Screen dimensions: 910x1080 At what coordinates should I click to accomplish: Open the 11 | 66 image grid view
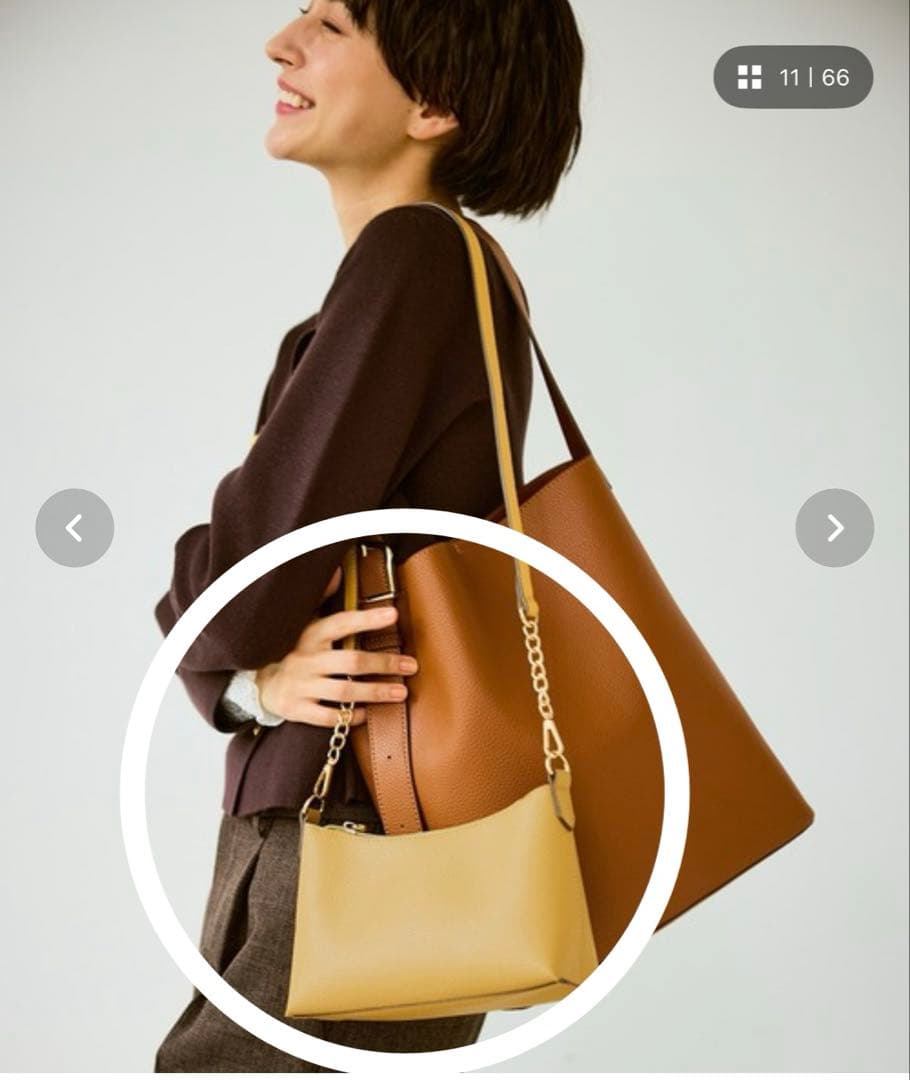(793, 77)
